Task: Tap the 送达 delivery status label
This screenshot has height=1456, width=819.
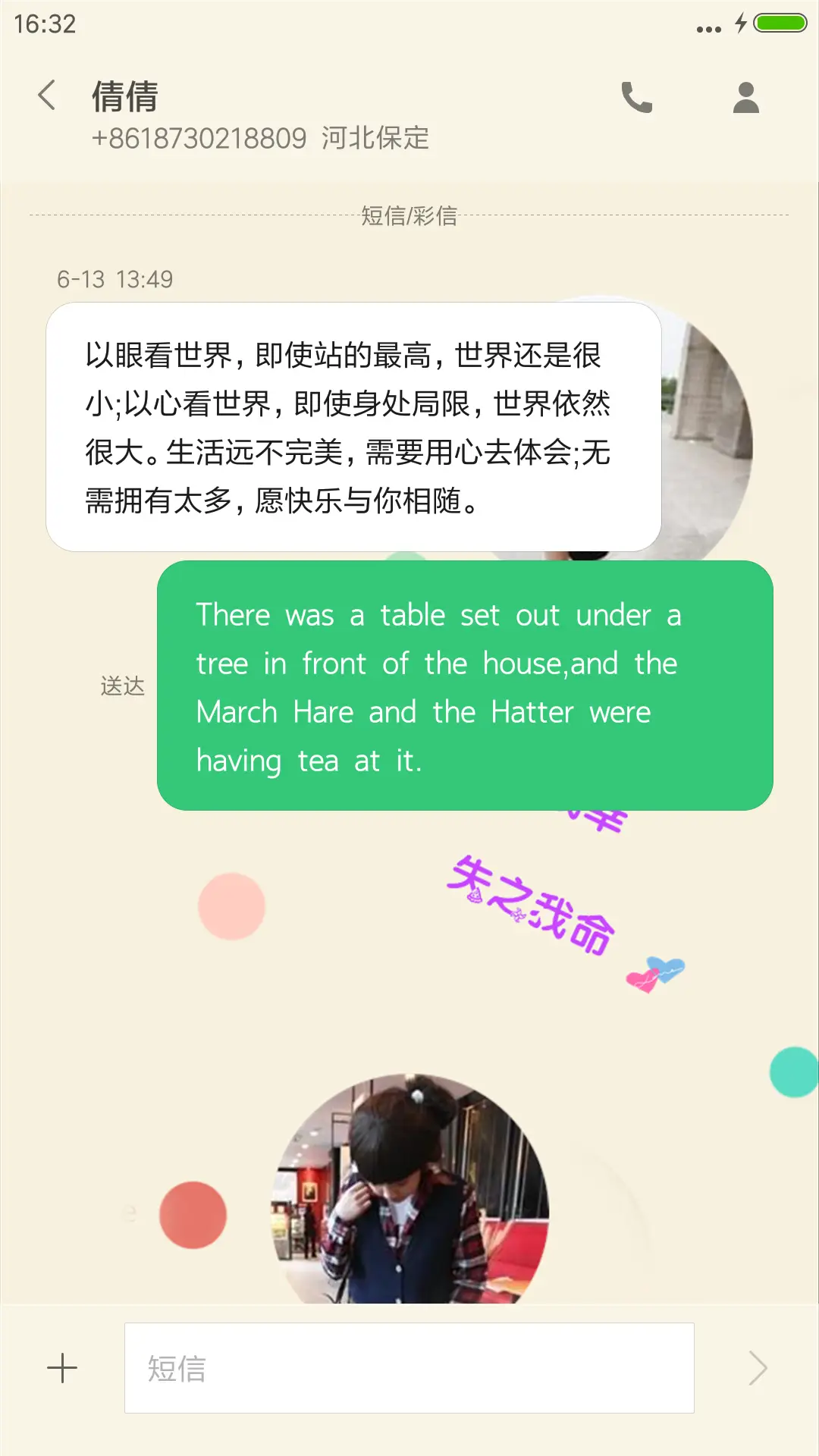Action: (x=124, y=685)
